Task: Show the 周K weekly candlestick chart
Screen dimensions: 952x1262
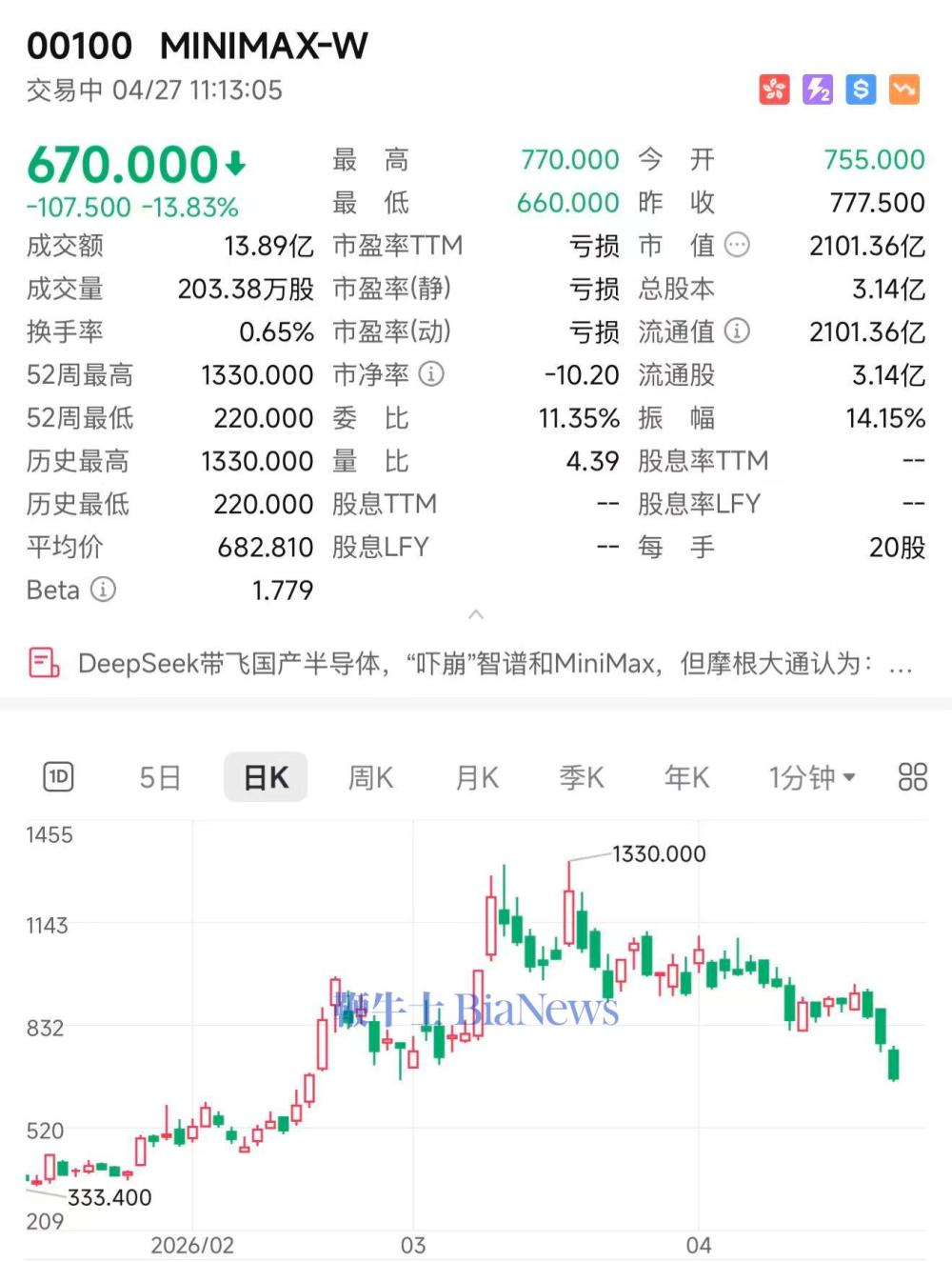Action: (370, 777)
